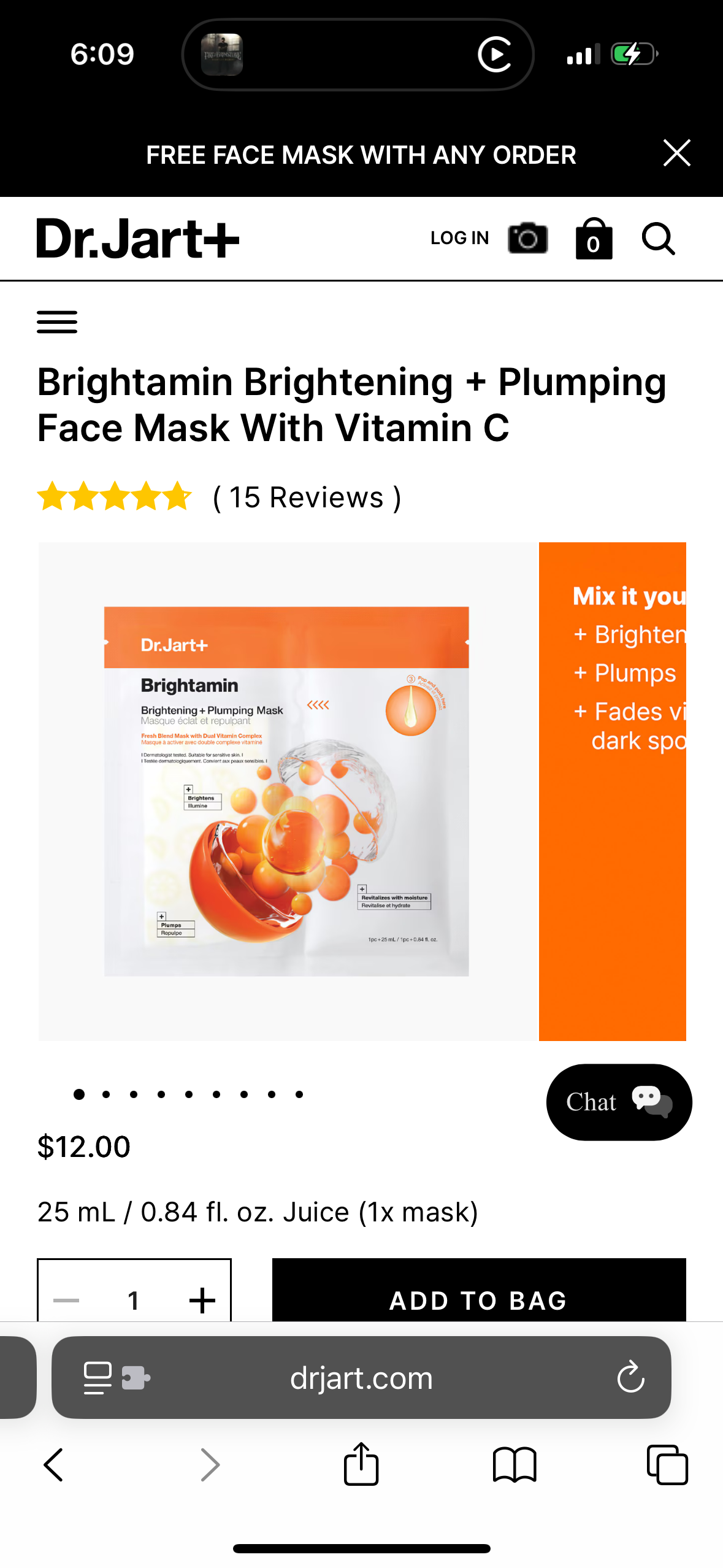
Task: Dismiss the free face mask banner
Action: 677,153
